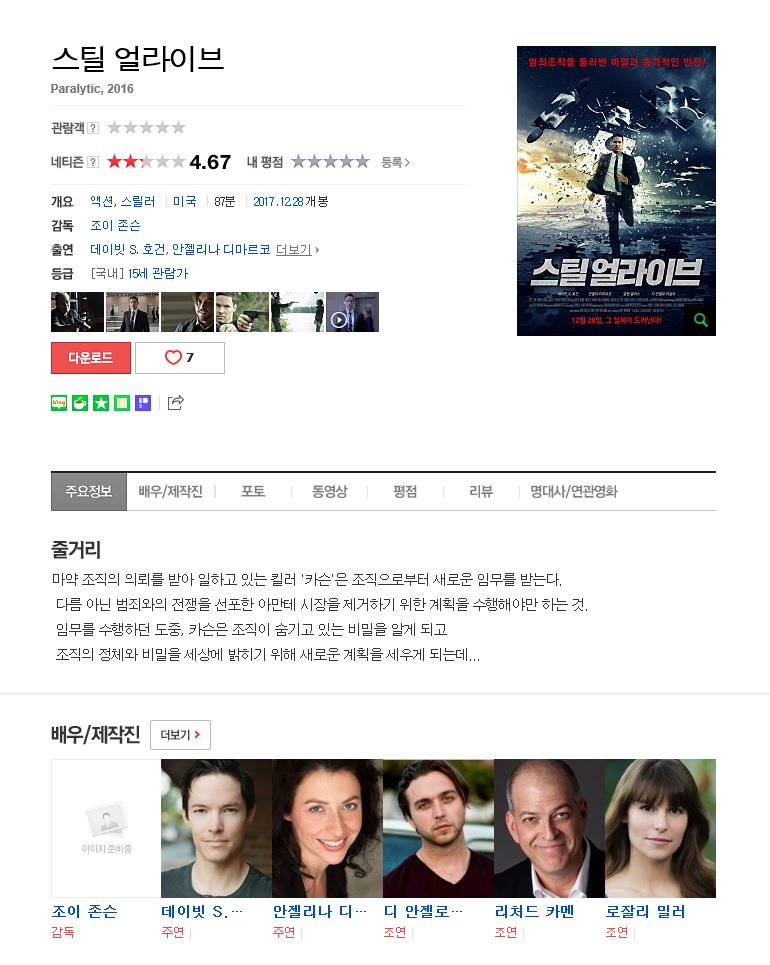Expand the cast list with the 더보기 link beside 출연

coord(297,250)
